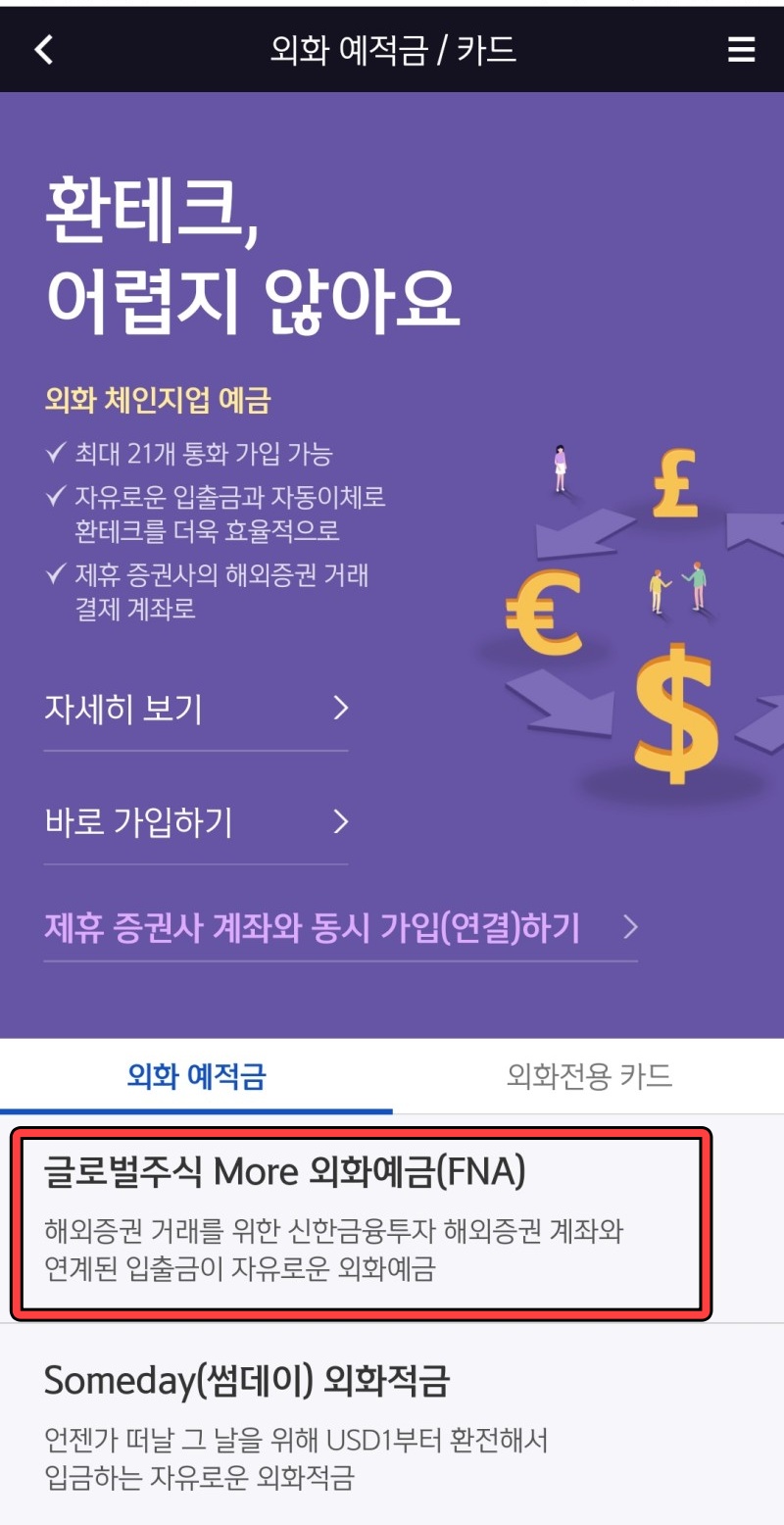Click the pound sterling symbol graphic
This screenshot has height=1525, width=784.
[x=676, y=480]
